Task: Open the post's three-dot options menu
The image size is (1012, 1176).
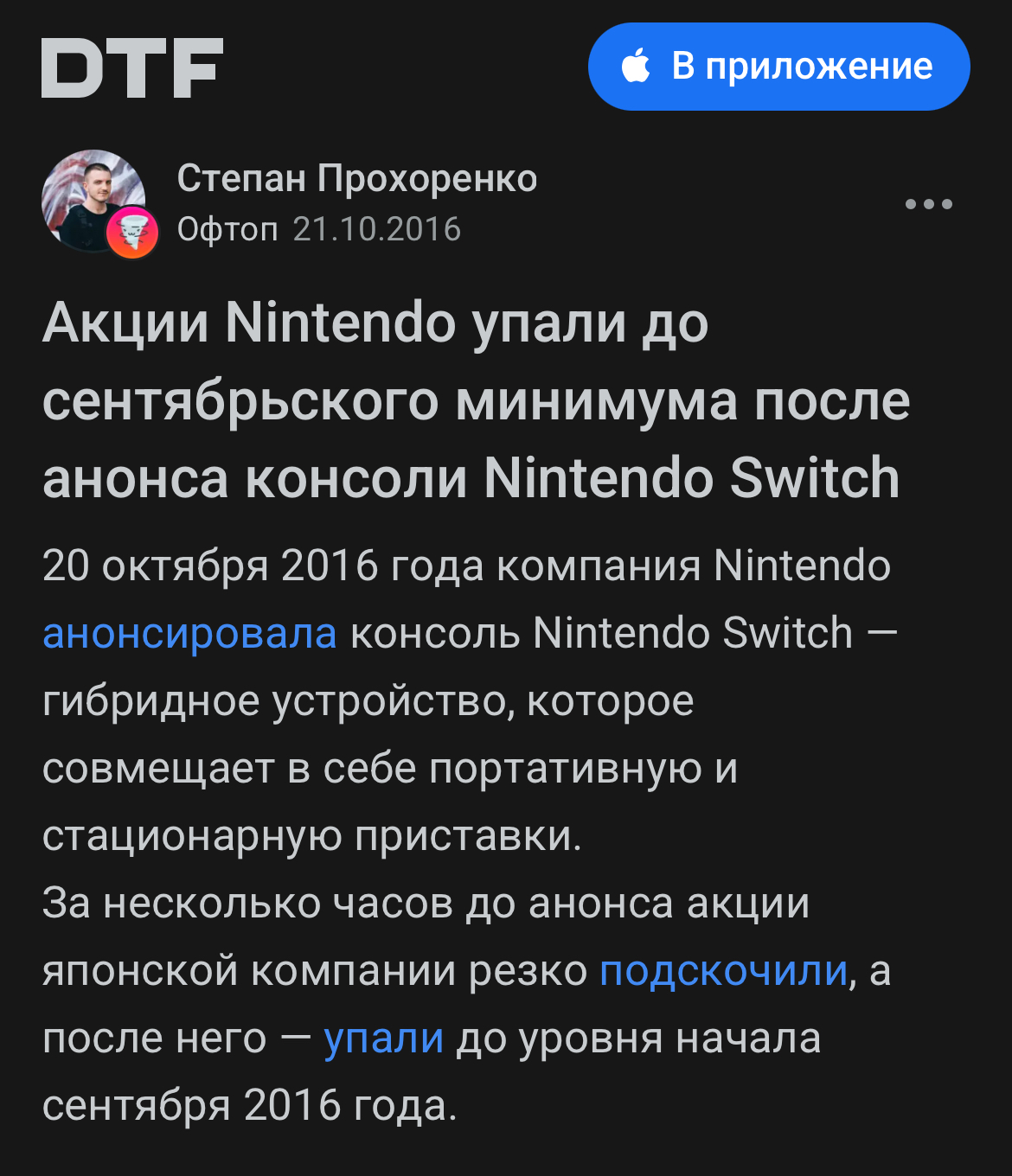Action: [928, 204]
